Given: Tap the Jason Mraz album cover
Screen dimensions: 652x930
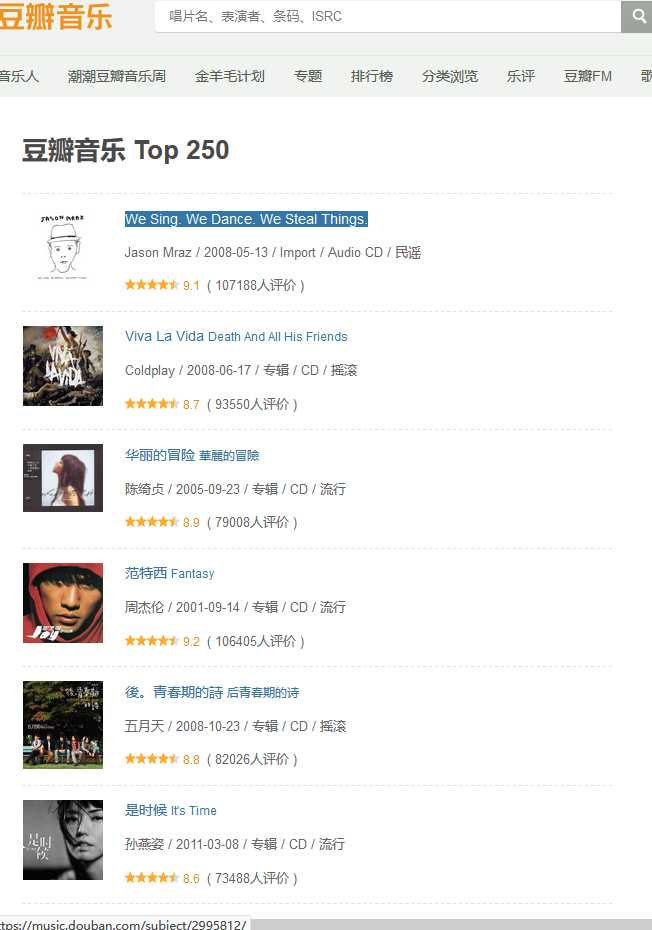Looking at the screenshot, I should [x=63, y=247].
